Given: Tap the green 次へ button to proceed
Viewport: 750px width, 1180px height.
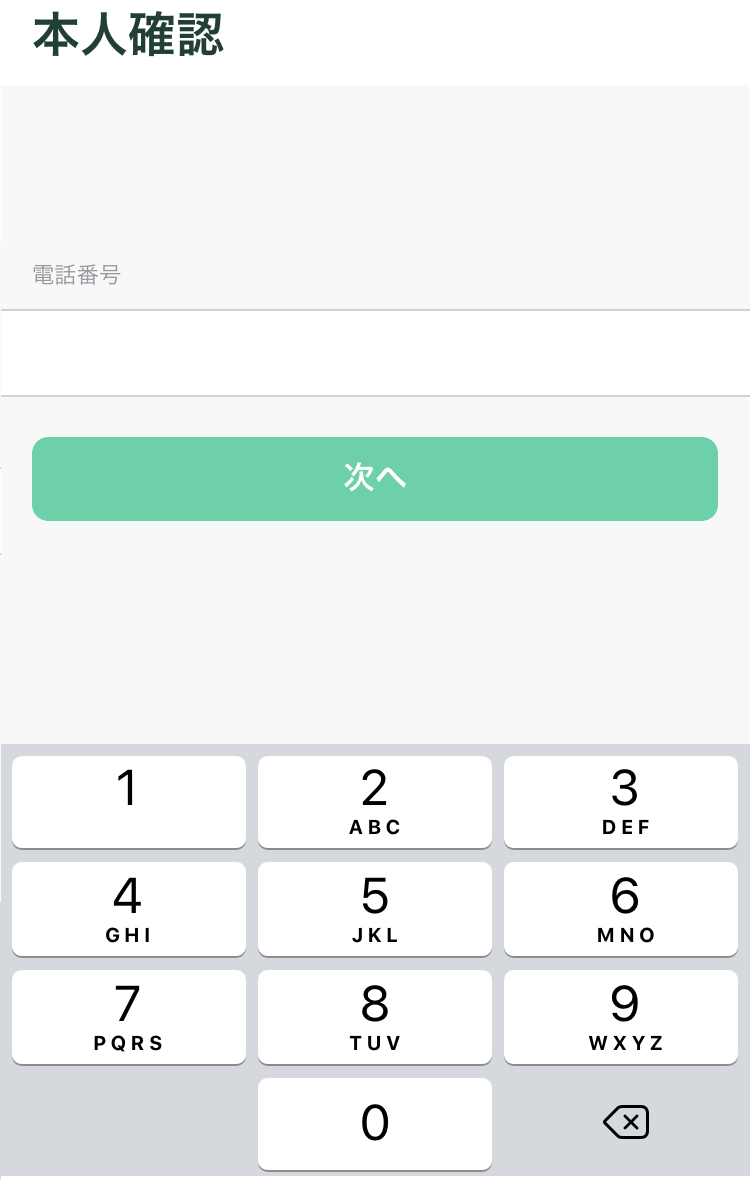Looking at the screenshot, I should 375,478.
